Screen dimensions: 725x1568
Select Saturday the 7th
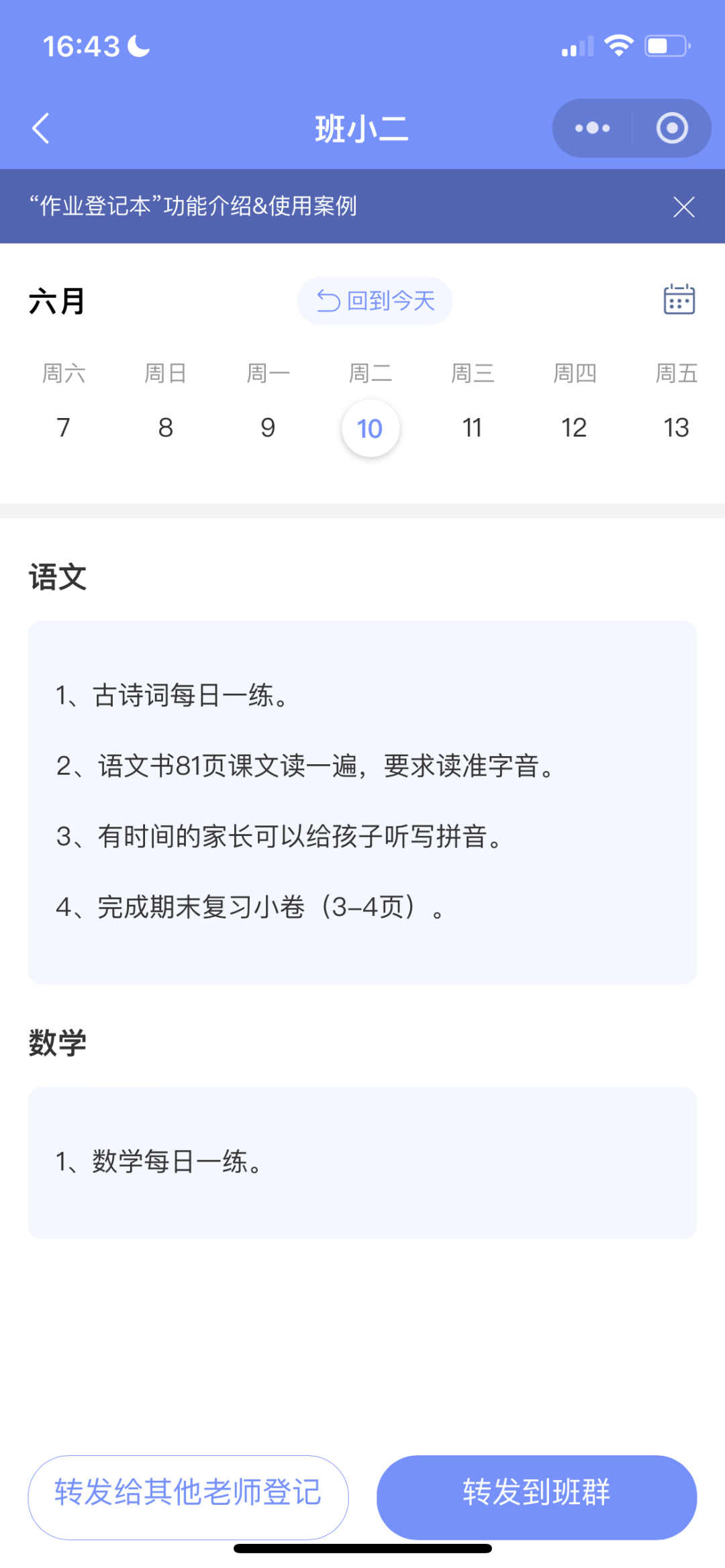pos(64,427)
